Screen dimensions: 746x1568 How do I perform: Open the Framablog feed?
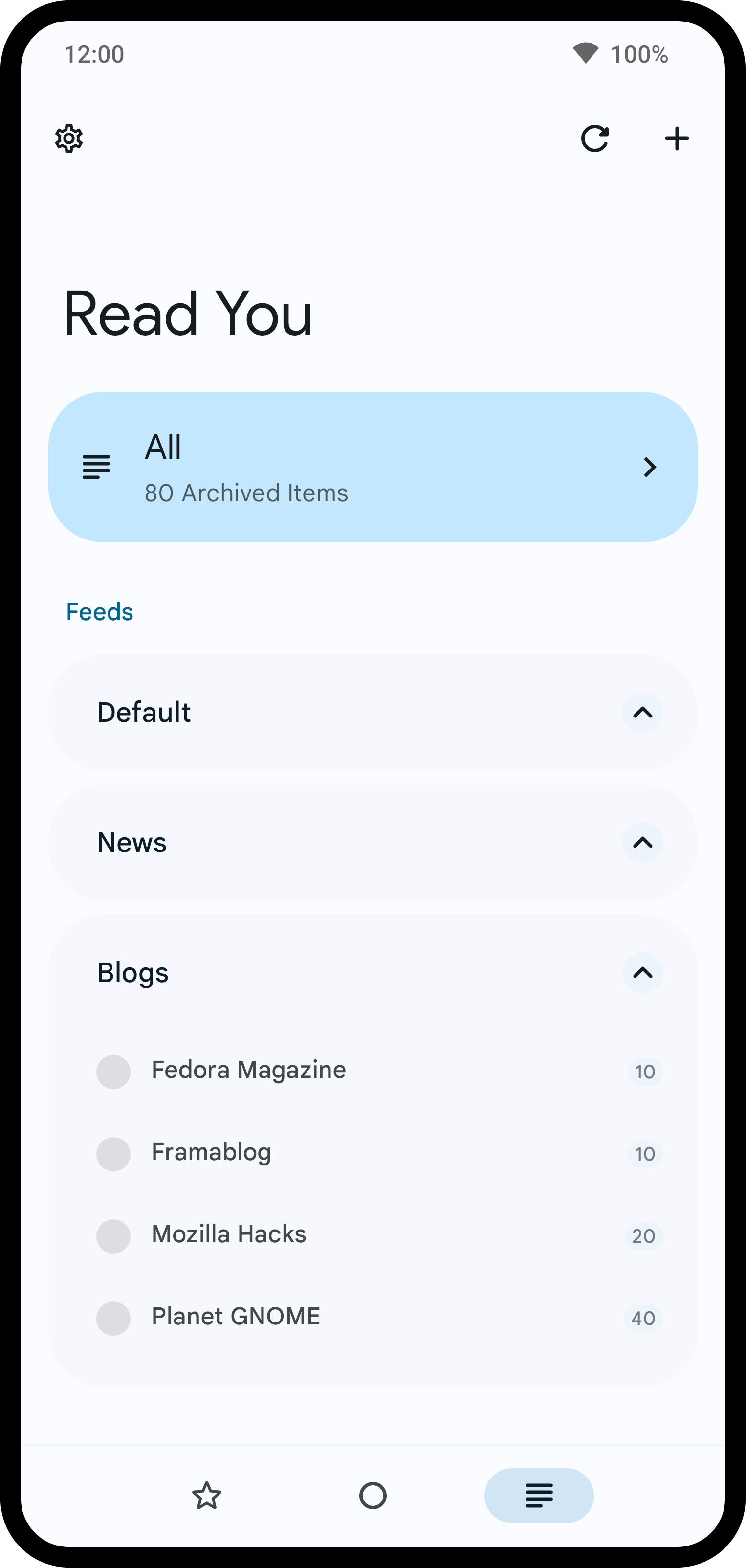[212, 1153]
